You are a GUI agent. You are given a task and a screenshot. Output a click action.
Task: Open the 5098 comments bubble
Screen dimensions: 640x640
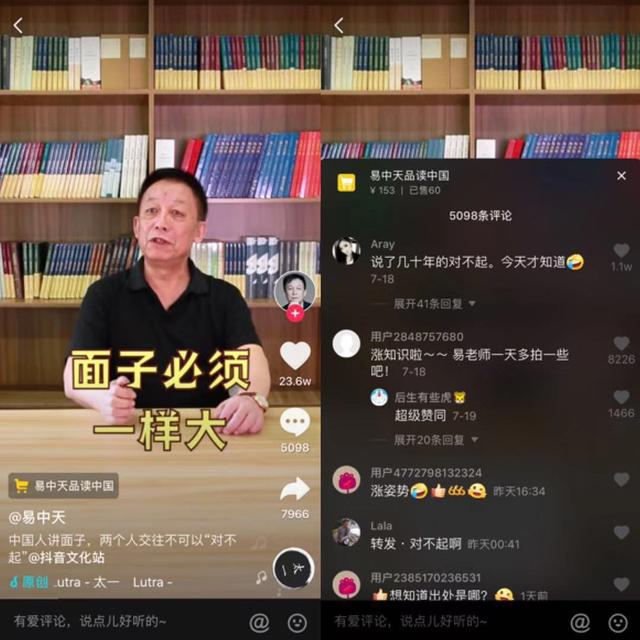click(295, 423)
